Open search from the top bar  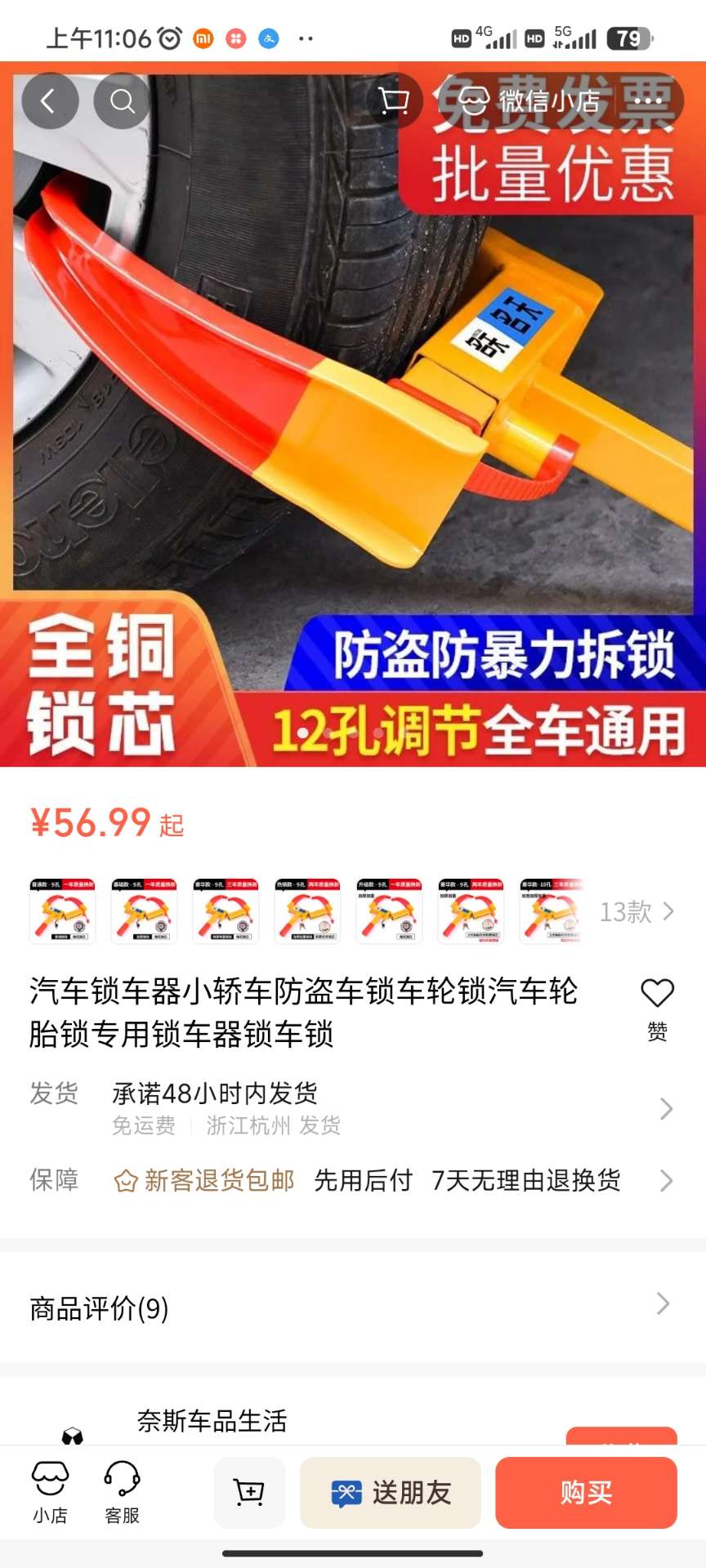click(122, 101)
